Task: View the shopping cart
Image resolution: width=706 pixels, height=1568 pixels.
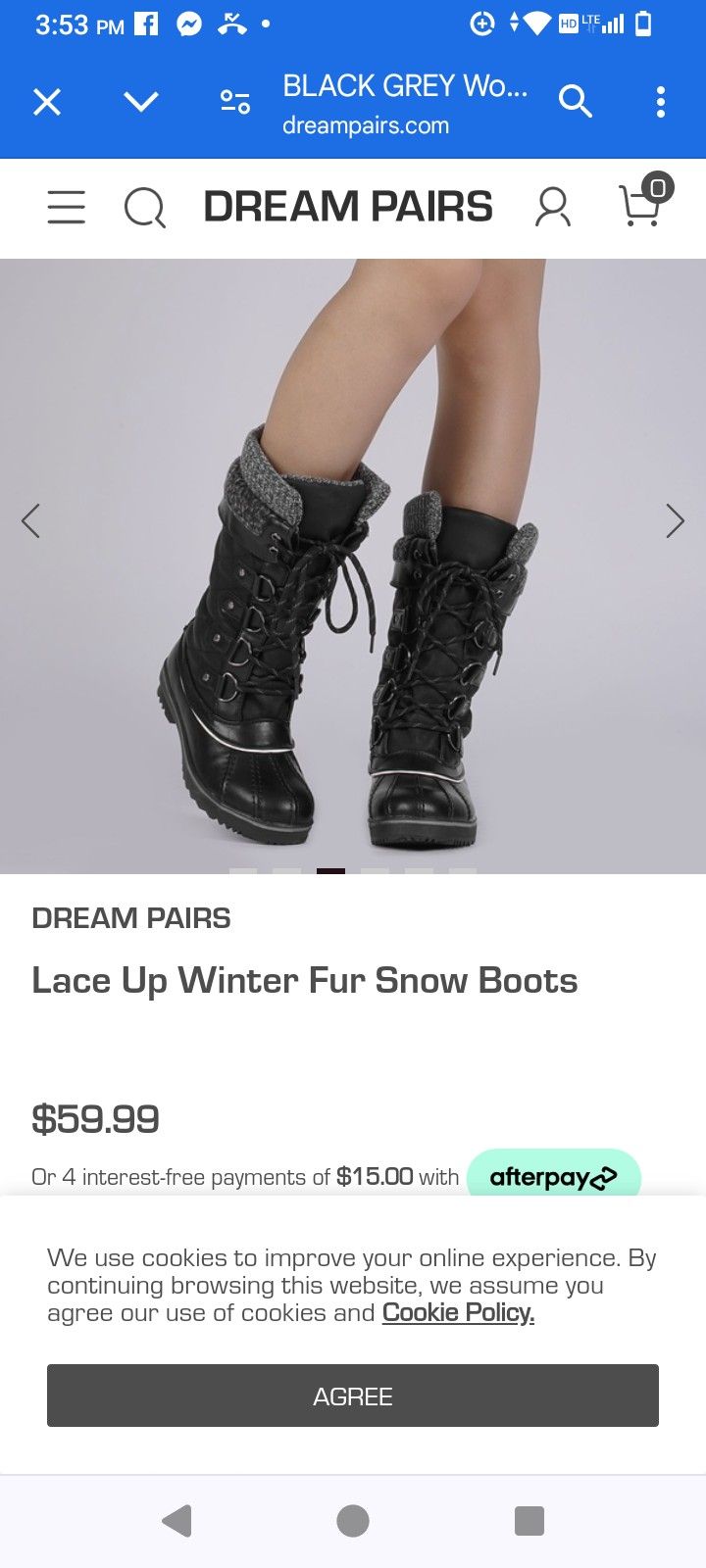Action: coord(643,203)
